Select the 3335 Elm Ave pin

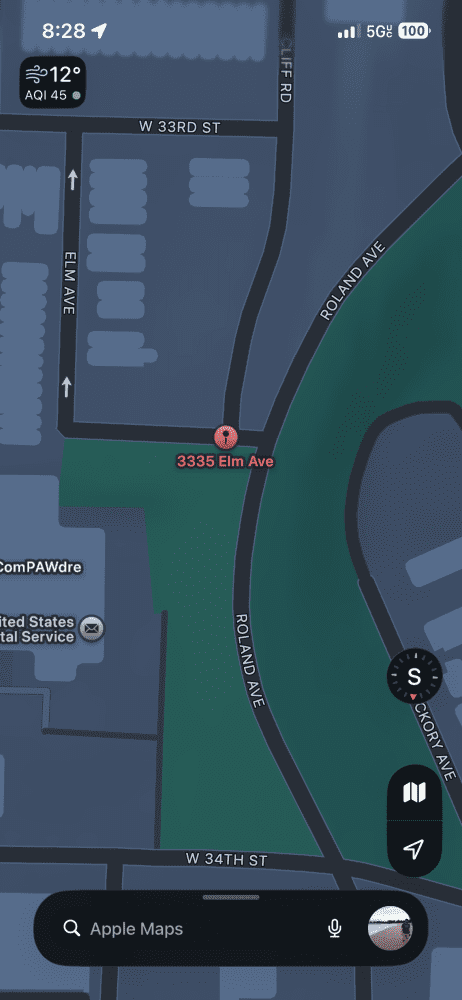pyautogui.click(x=225, y=438)
